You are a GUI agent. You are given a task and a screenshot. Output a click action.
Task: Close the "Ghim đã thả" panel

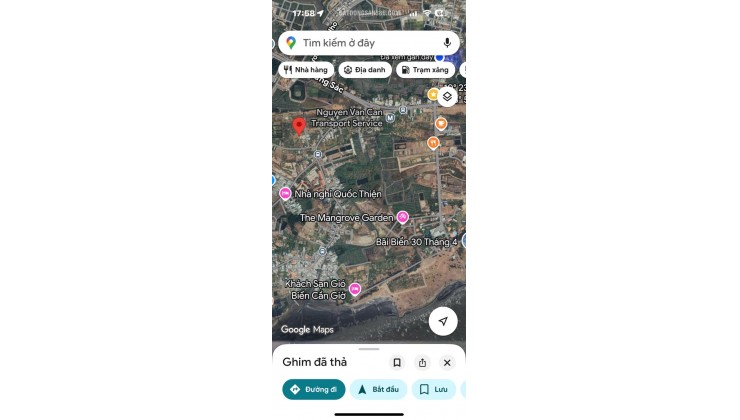coord(447,362)
